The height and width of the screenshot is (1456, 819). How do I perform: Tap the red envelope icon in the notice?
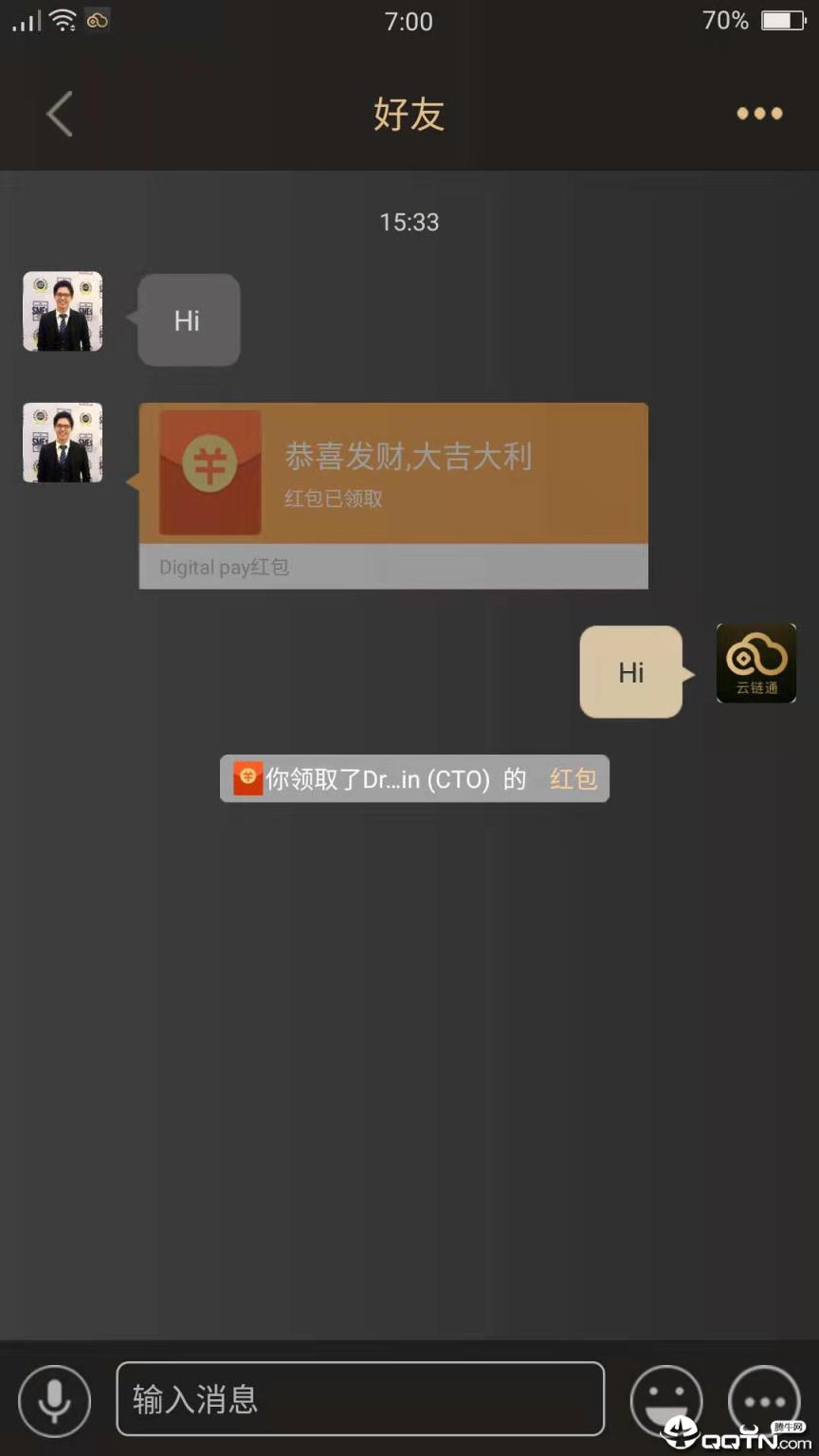[246, 778]
